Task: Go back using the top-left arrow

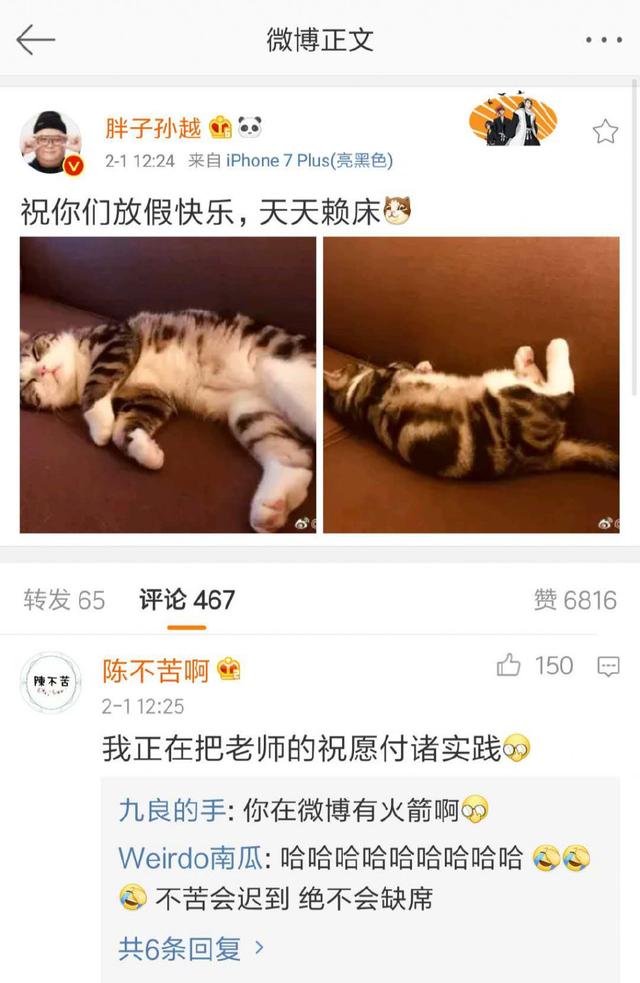Action: tap(35, 40)
